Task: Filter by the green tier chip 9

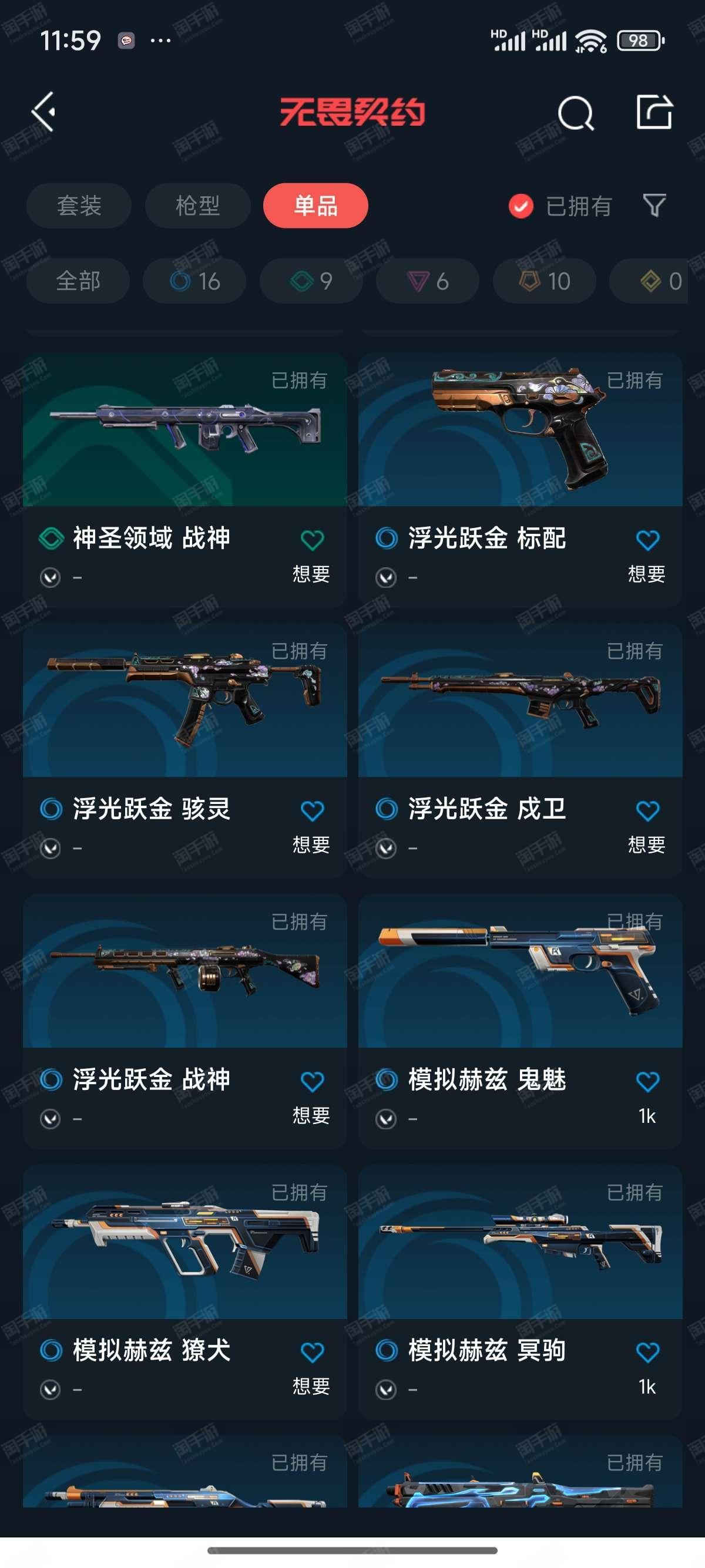Action: [311, 281]
